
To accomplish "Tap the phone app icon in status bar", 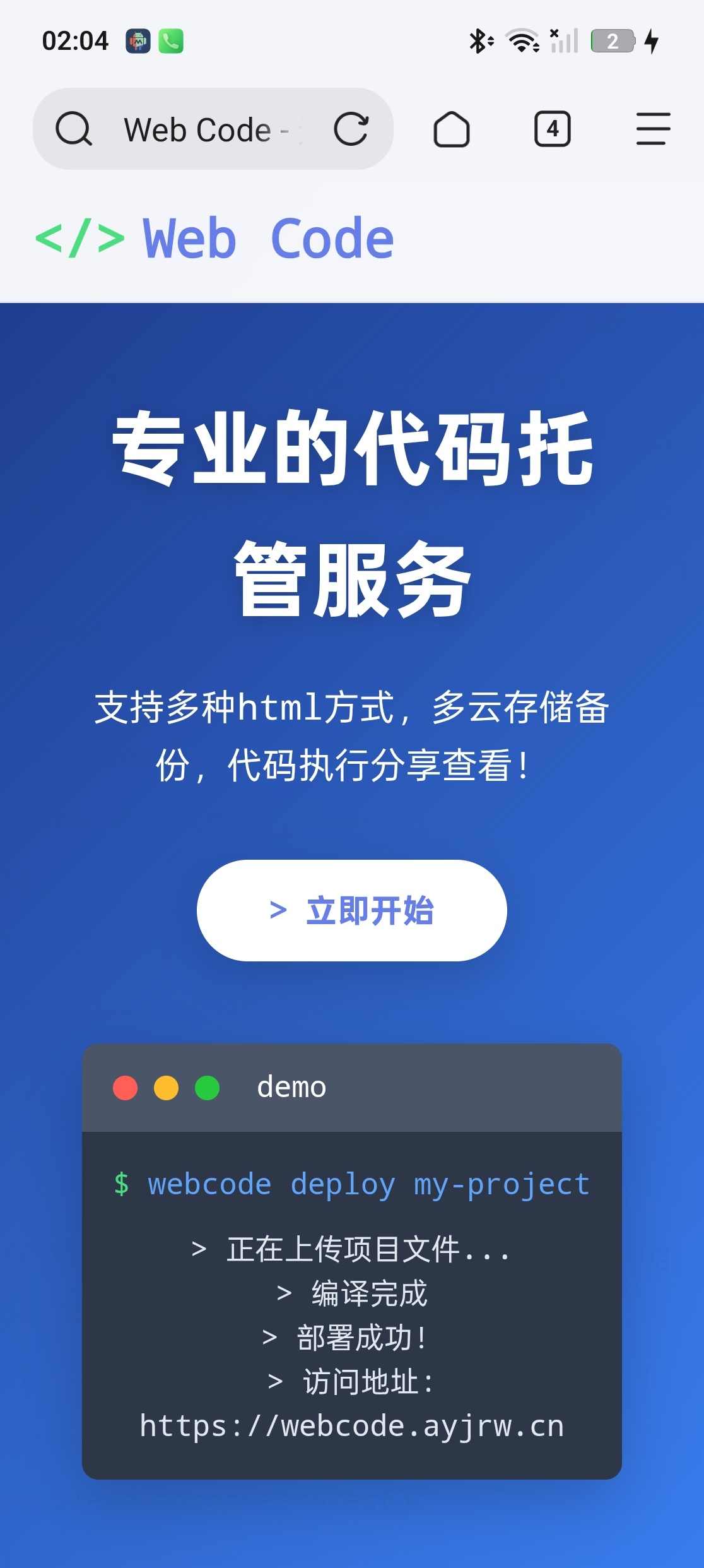I will tap(172, 40).
